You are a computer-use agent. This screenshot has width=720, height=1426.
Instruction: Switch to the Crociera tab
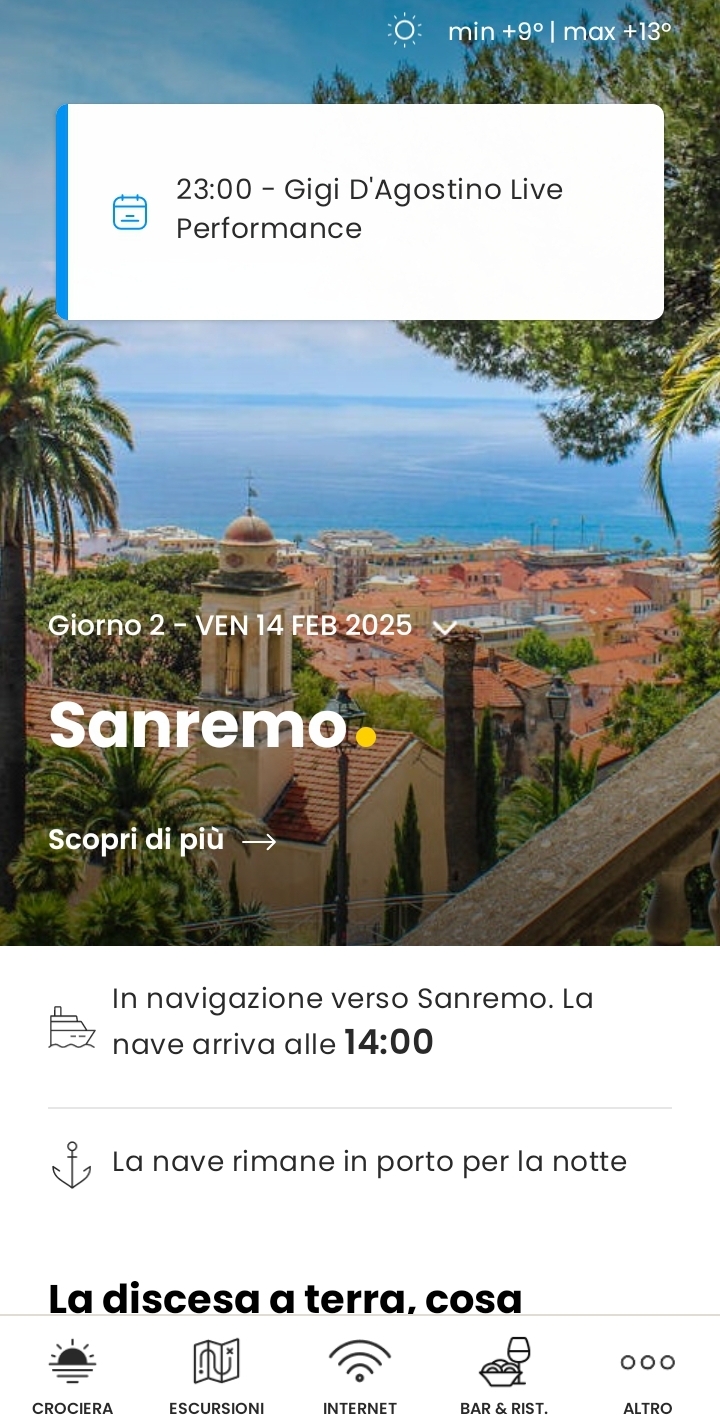[x=72, y=1376]
